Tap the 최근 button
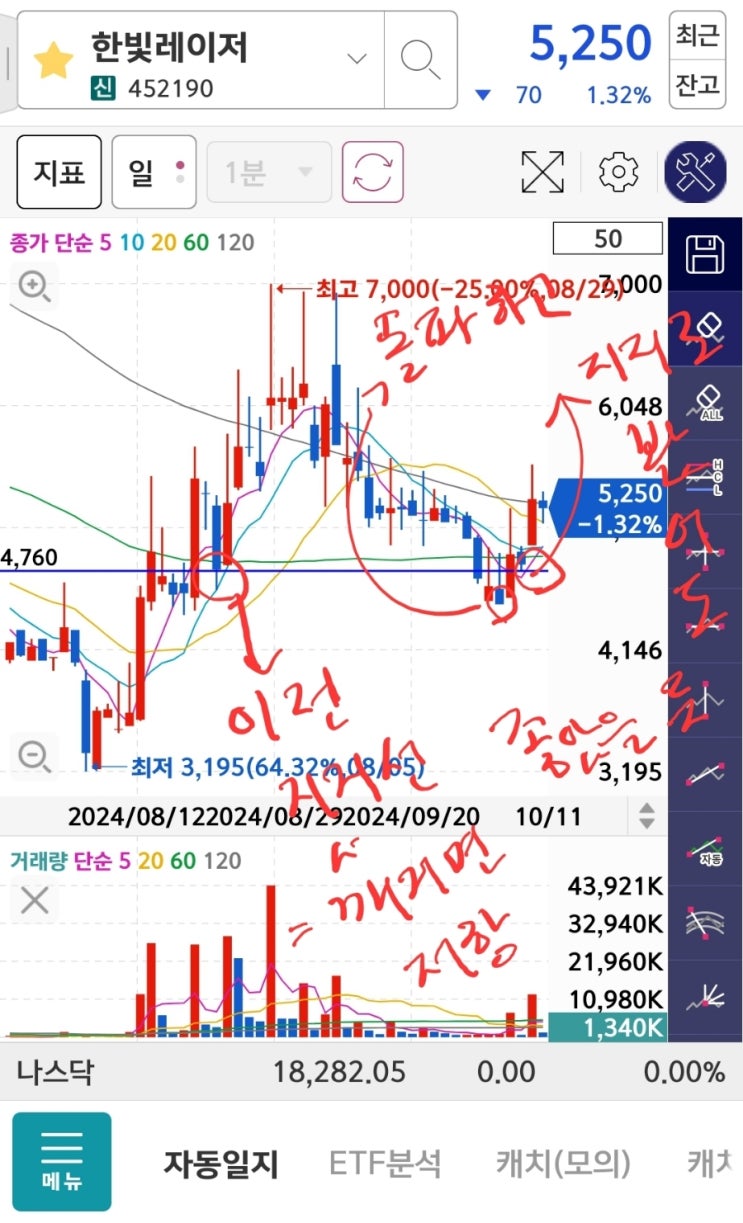The width and height of the screenshot is (743, 1223). click(697, 37)
